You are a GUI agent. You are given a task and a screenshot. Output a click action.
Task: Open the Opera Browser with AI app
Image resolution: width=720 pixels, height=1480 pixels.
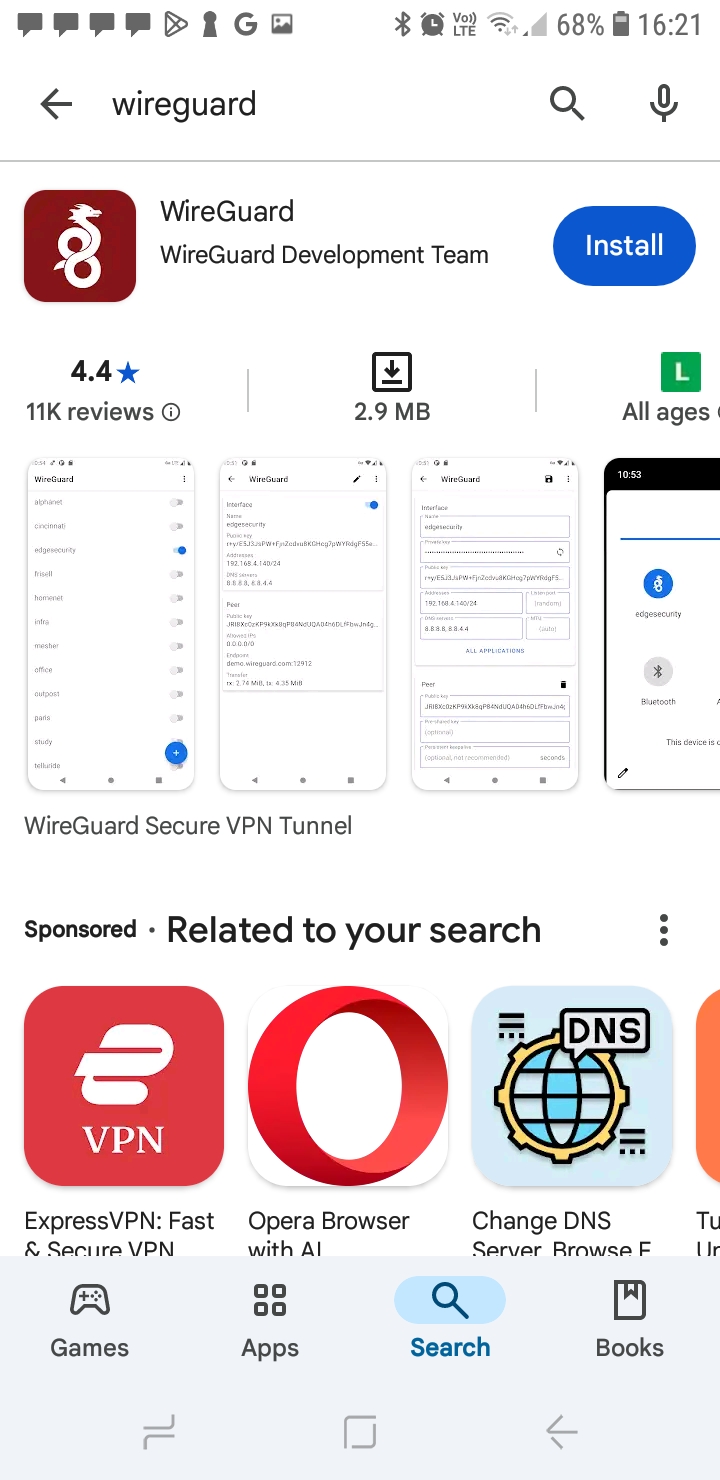348,1086
